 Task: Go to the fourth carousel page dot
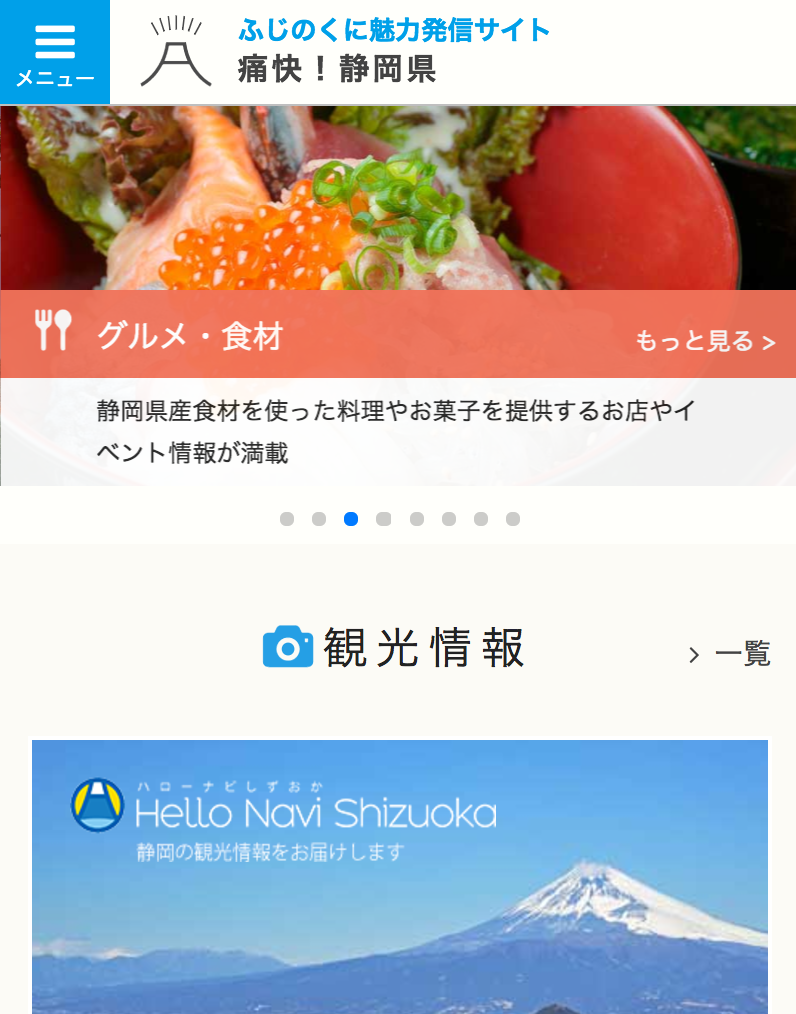[383, 519]
